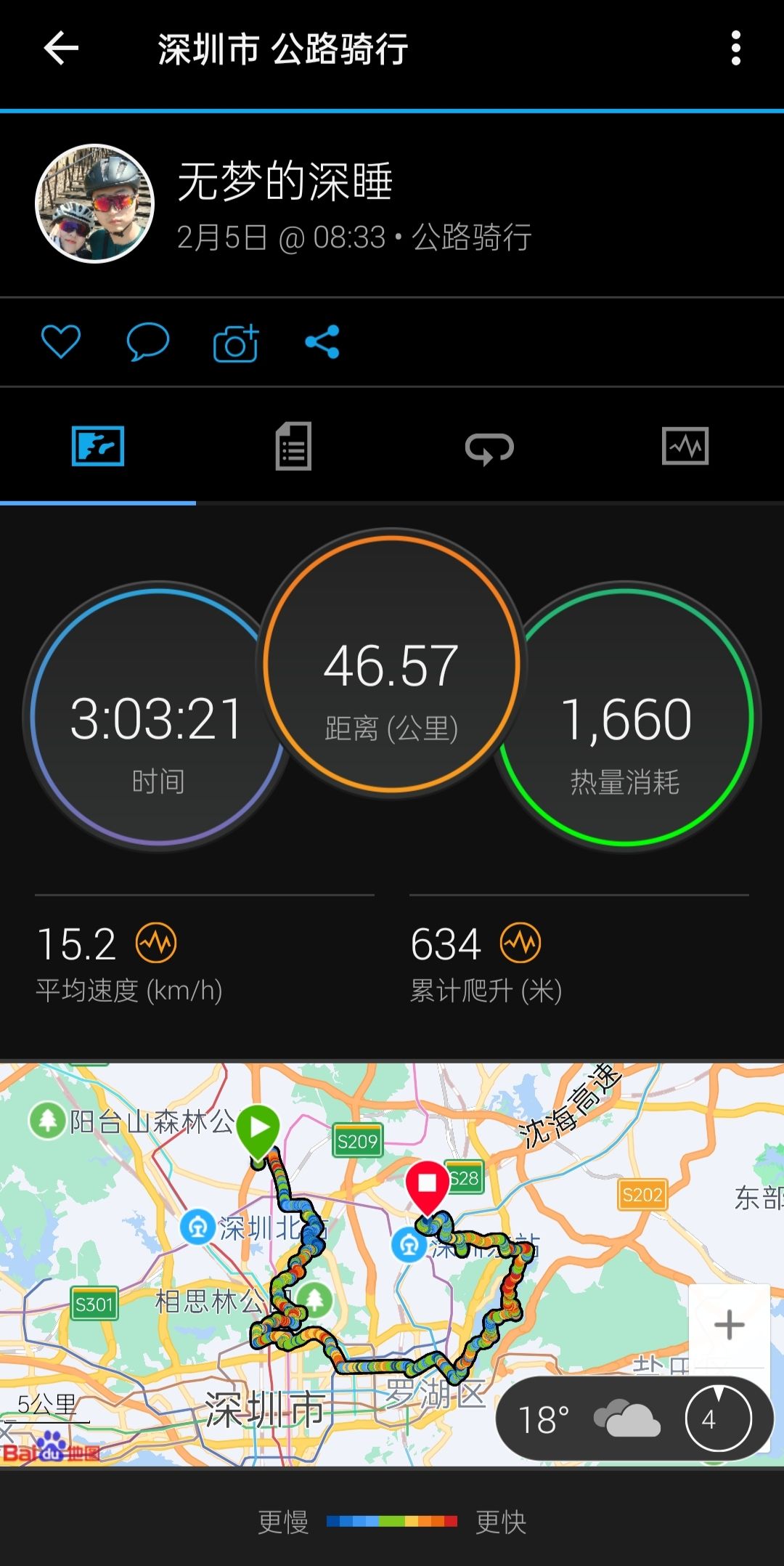This screenshot has height=1566, width=784.
Task: Share this cycling activity
Action: (322, 342)
